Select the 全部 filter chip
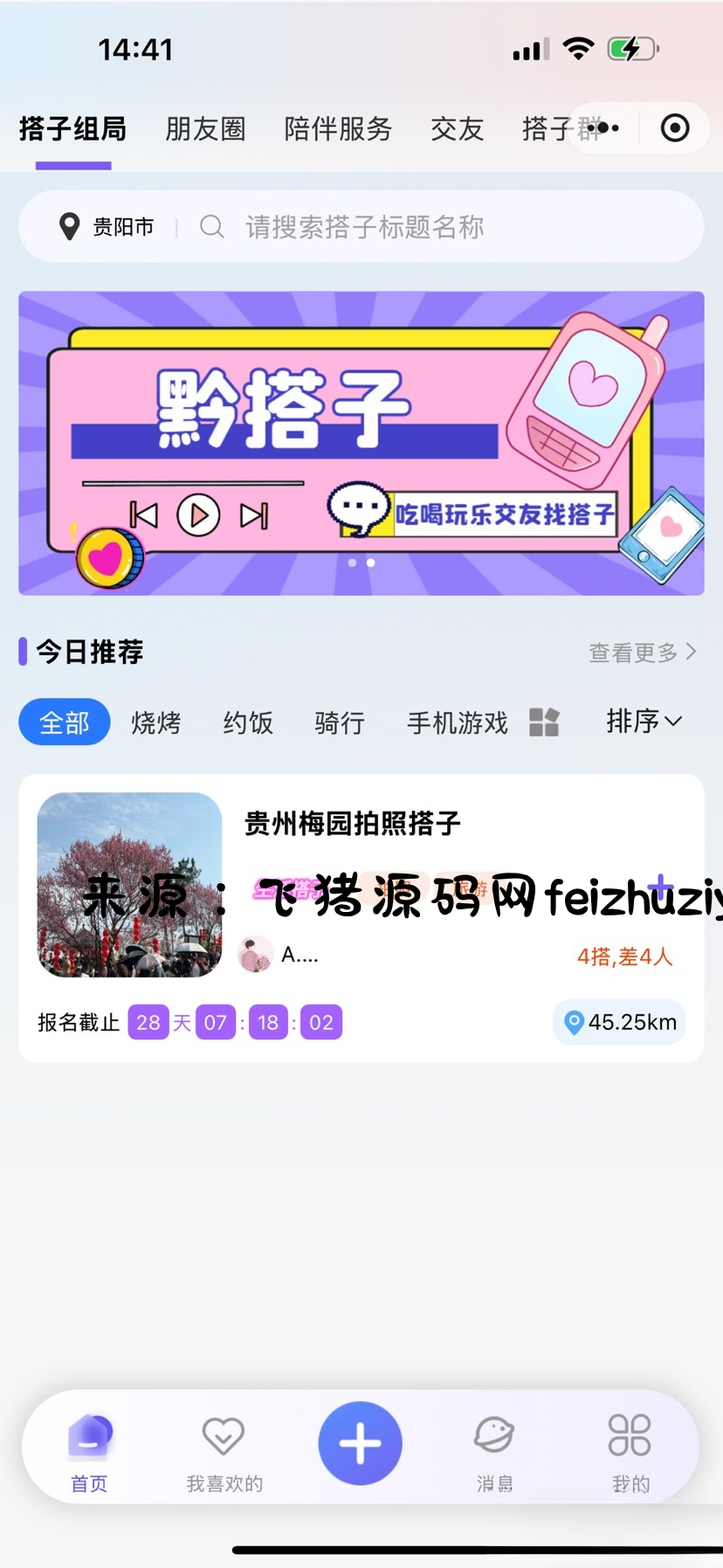The image size is (723, 1568). [x=65, y=722]
